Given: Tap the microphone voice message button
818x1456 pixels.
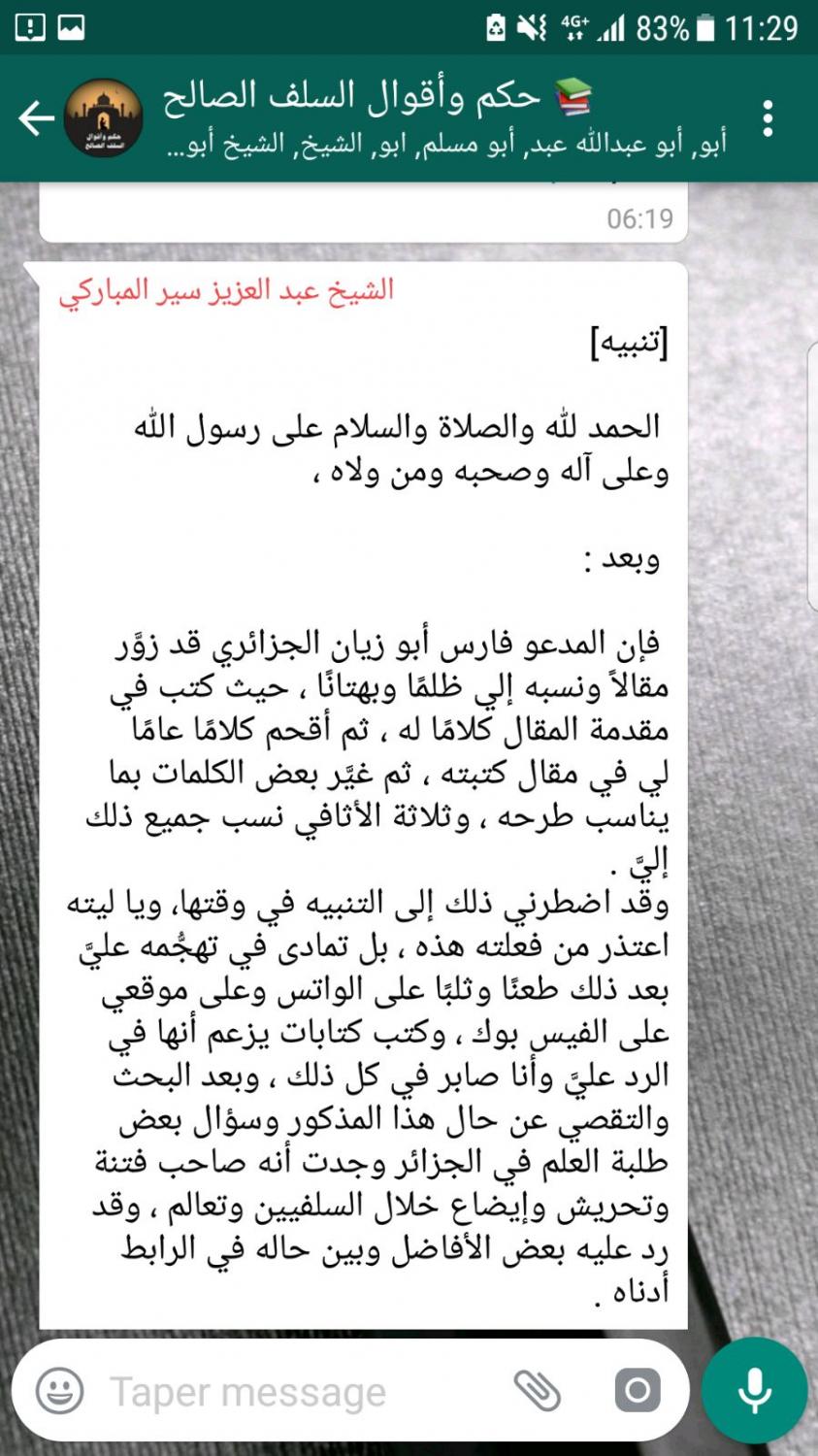Looking at the screenshot, I should pyautogui.click(x=754, y=1392).
